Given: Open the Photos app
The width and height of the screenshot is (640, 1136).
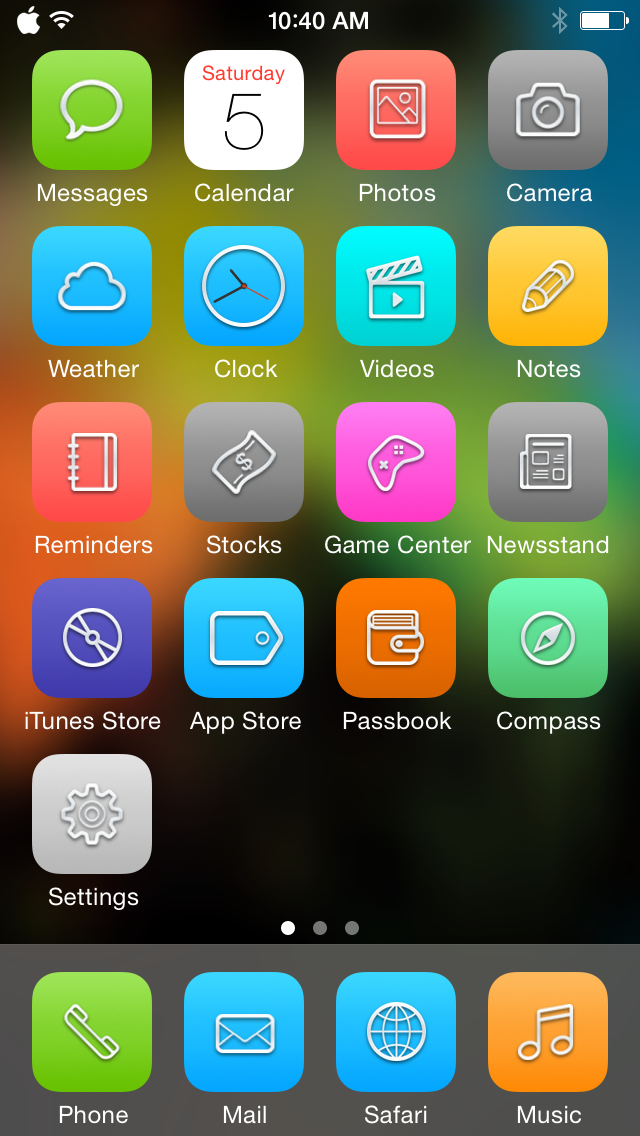Looking at the screenshot, I should click(396, 110).
